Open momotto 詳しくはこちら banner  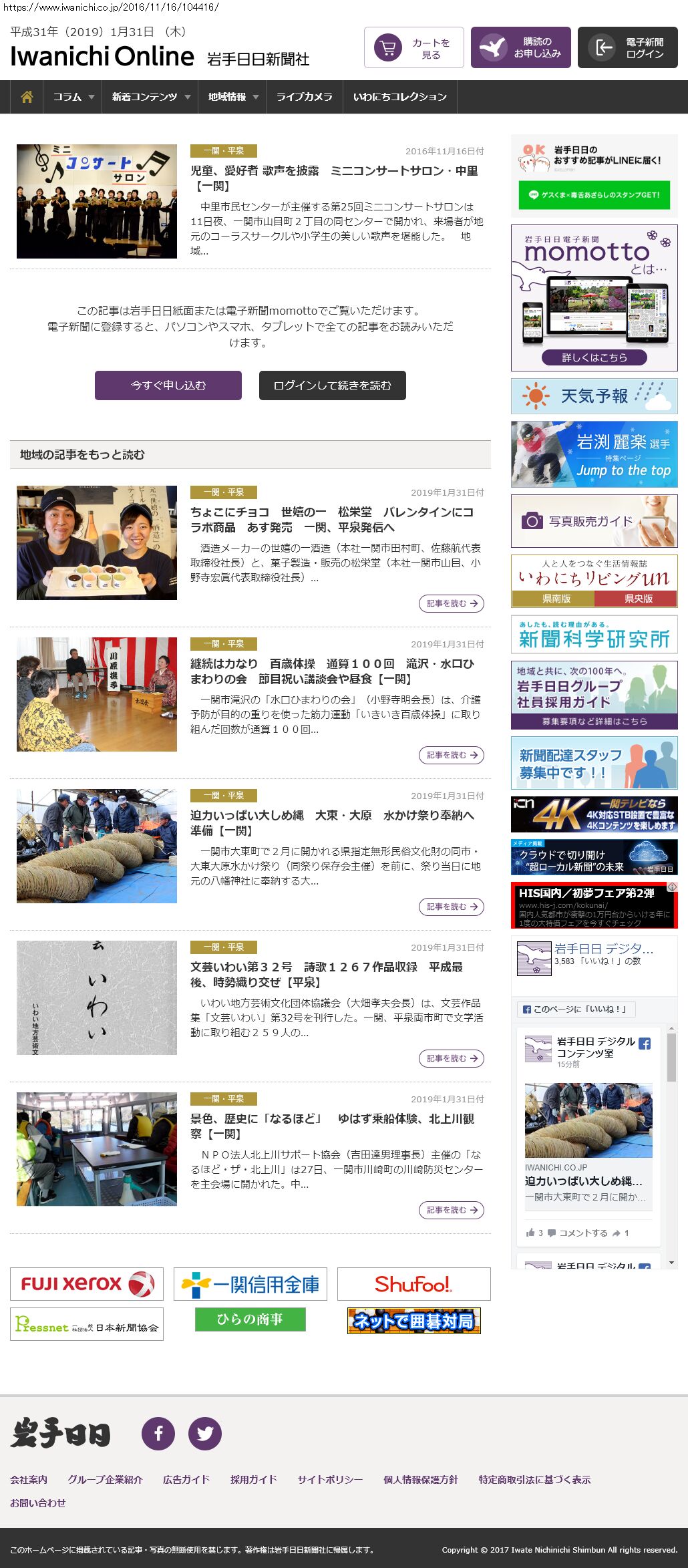coord(594,357)
